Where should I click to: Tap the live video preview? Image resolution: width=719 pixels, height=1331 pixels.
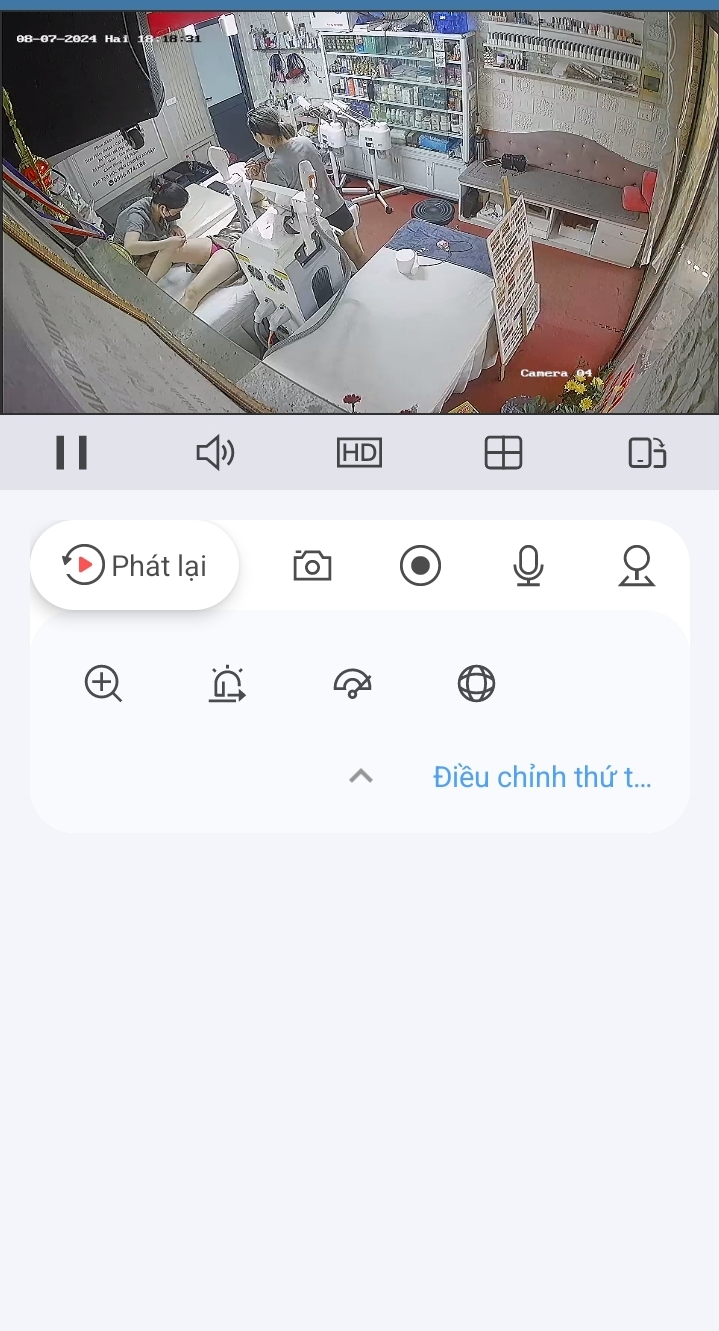[x=359, y=212]
